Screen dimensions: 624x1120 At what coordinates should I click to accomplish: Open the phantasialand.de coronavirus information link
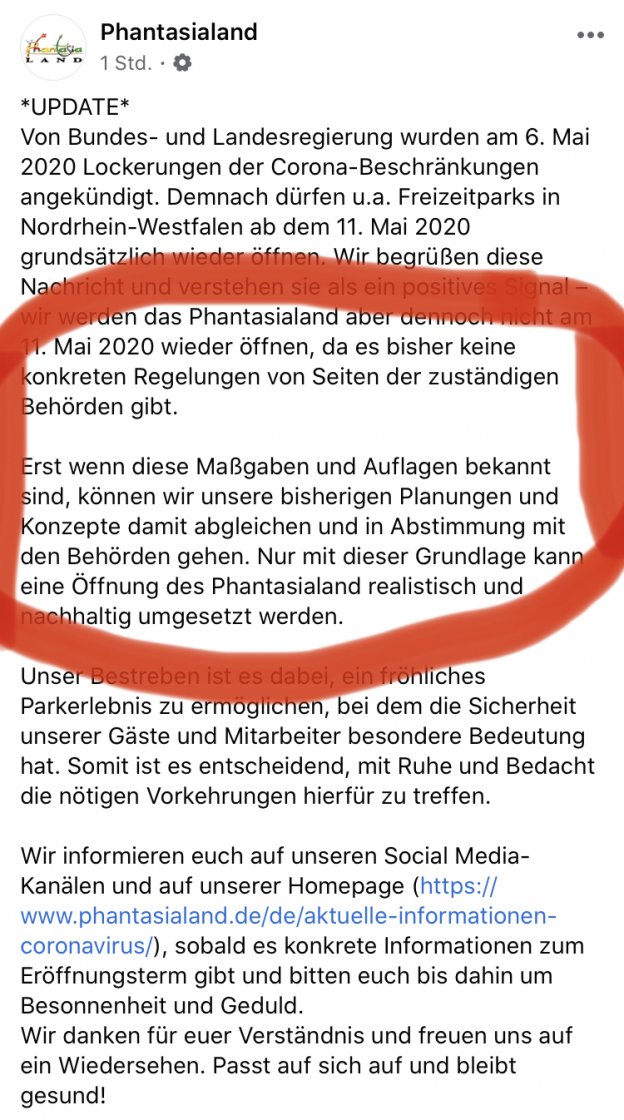pyautogui.click(x=288, y=916)
